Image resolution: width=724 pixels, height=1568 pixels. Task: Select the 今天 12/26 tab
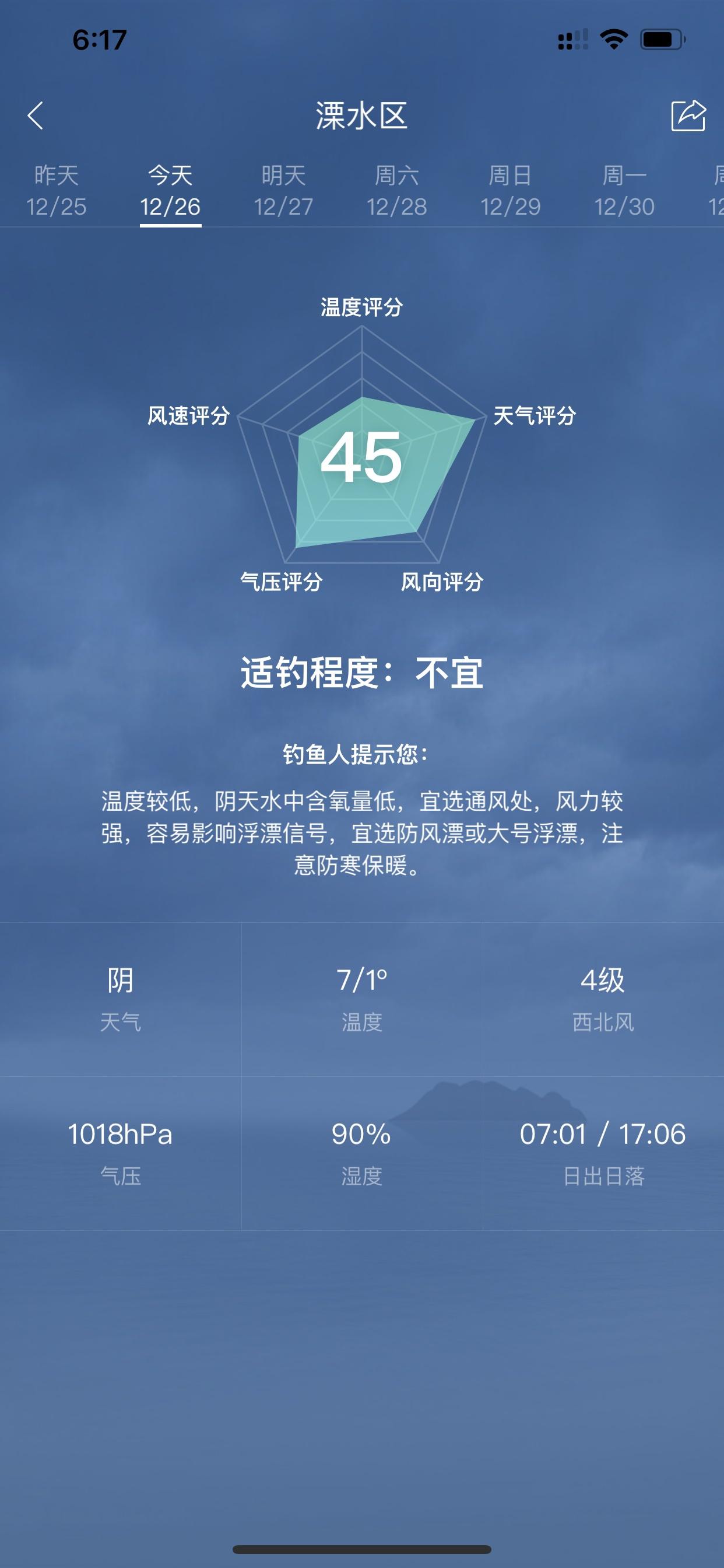(x=170, y=191)
